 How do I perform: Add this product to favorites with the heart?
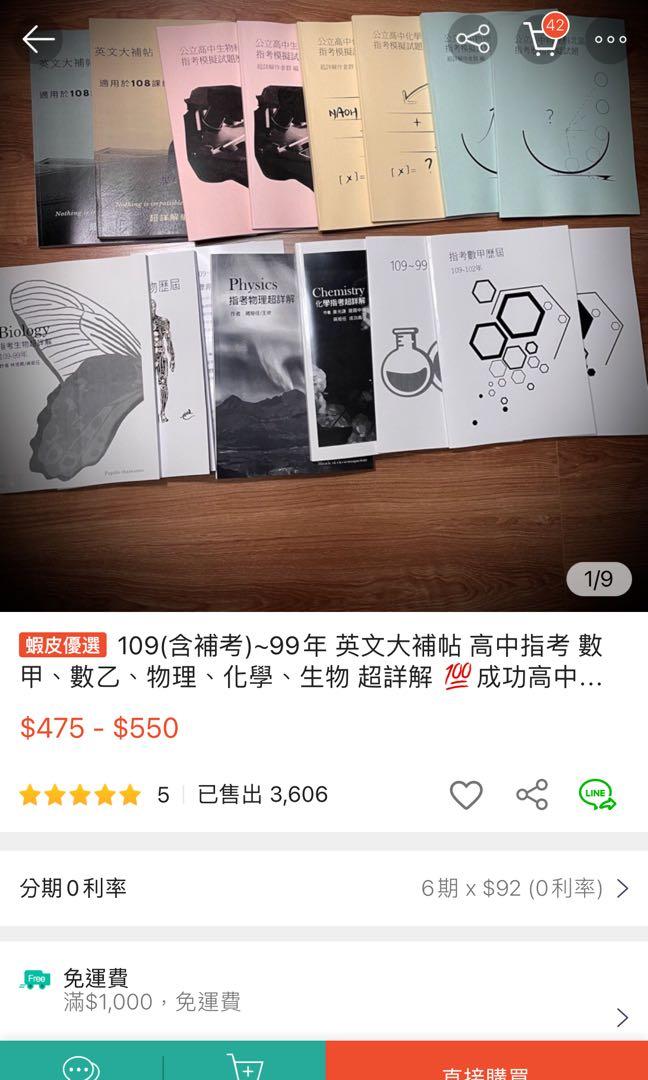pos(466,795)
